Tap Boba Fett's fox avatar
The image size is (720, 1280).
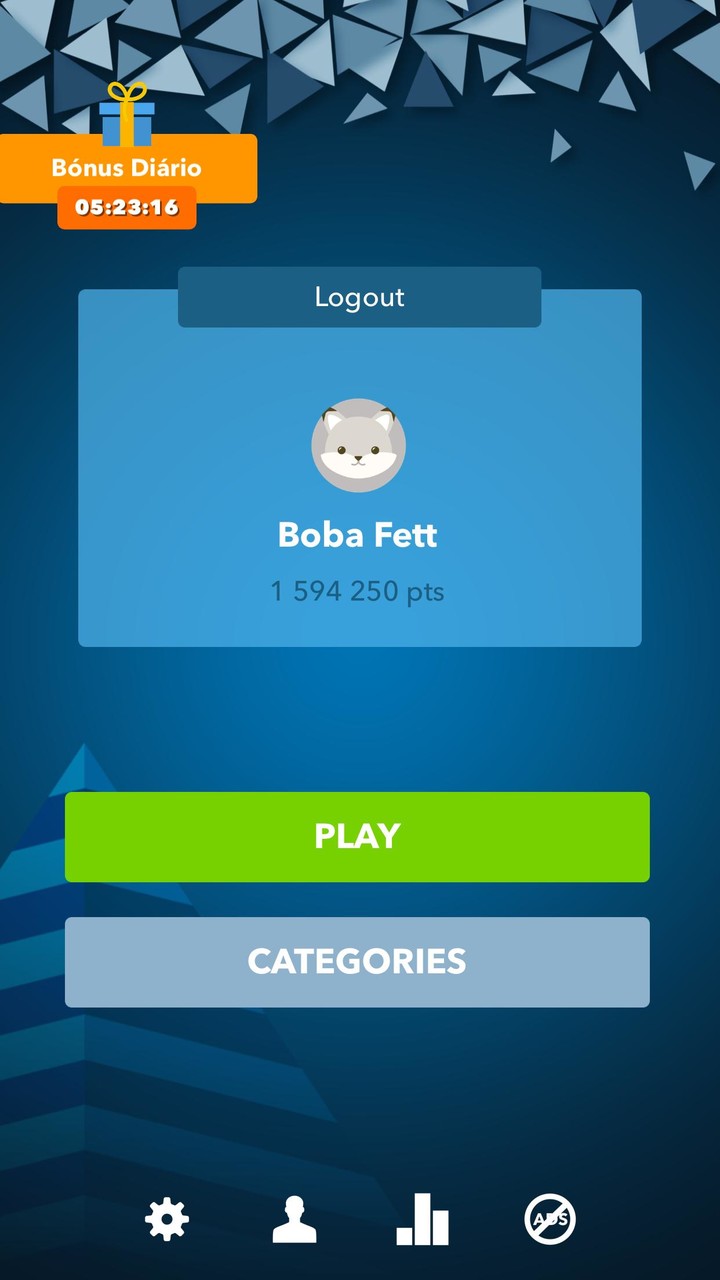tap(358, 446)
